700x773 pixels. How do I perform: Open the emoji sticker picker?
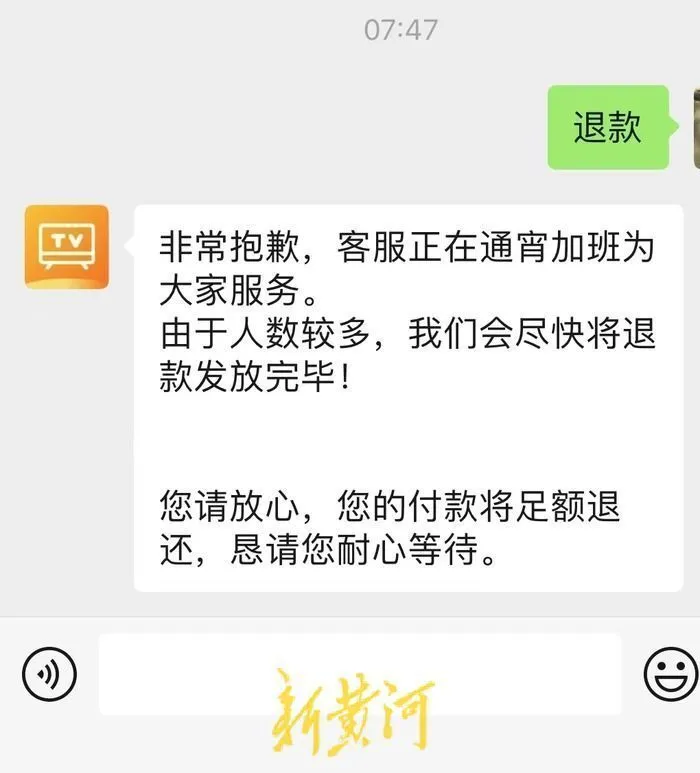coord(670,675)
